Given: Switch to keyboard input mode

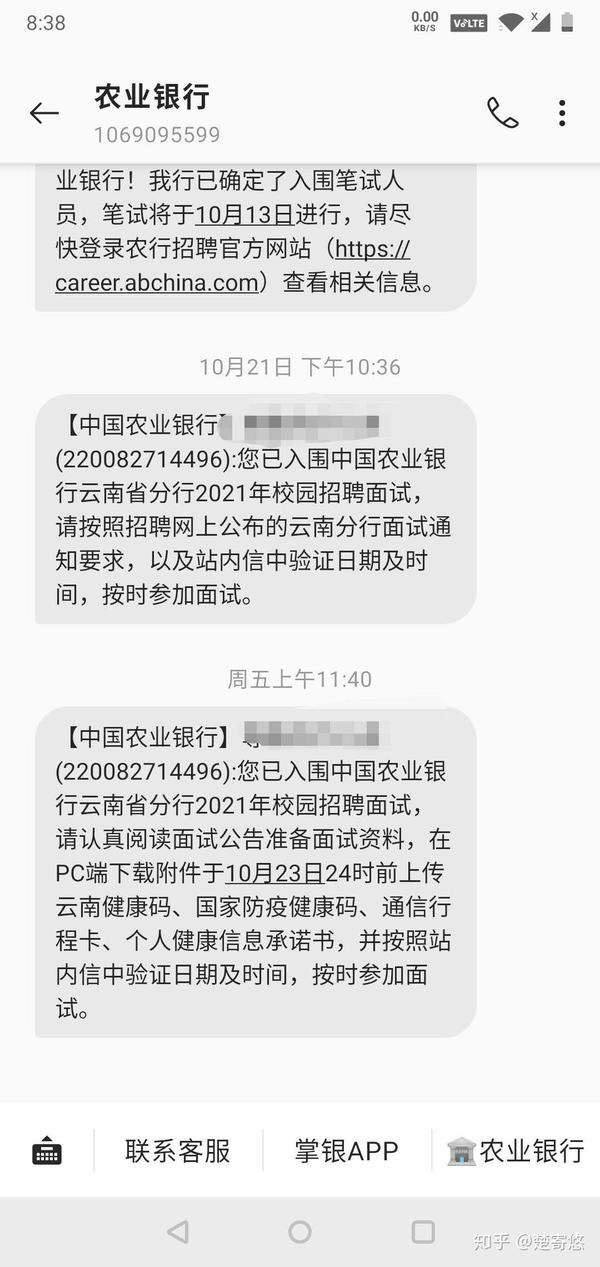Looking at the screenshot, I should pos(47,1151).
